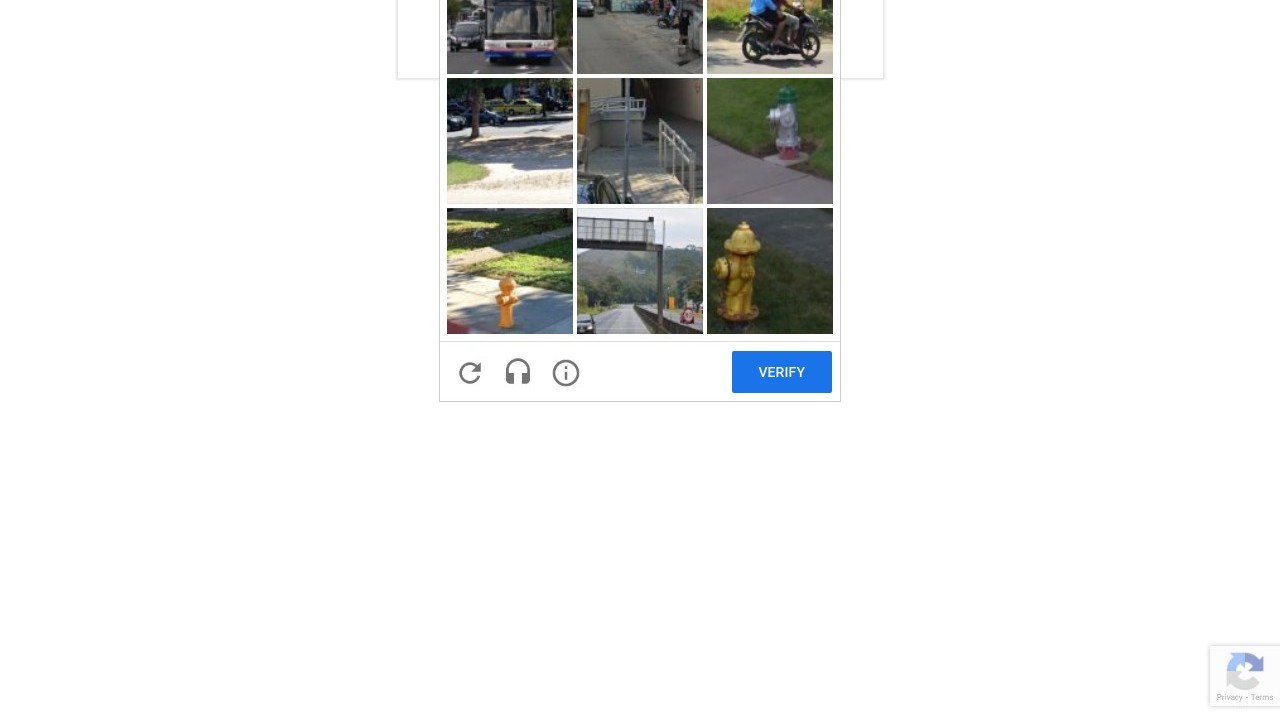Switch to the audio challenge
This screenshot has width=1280, height=720.
(x=518, y=373)
